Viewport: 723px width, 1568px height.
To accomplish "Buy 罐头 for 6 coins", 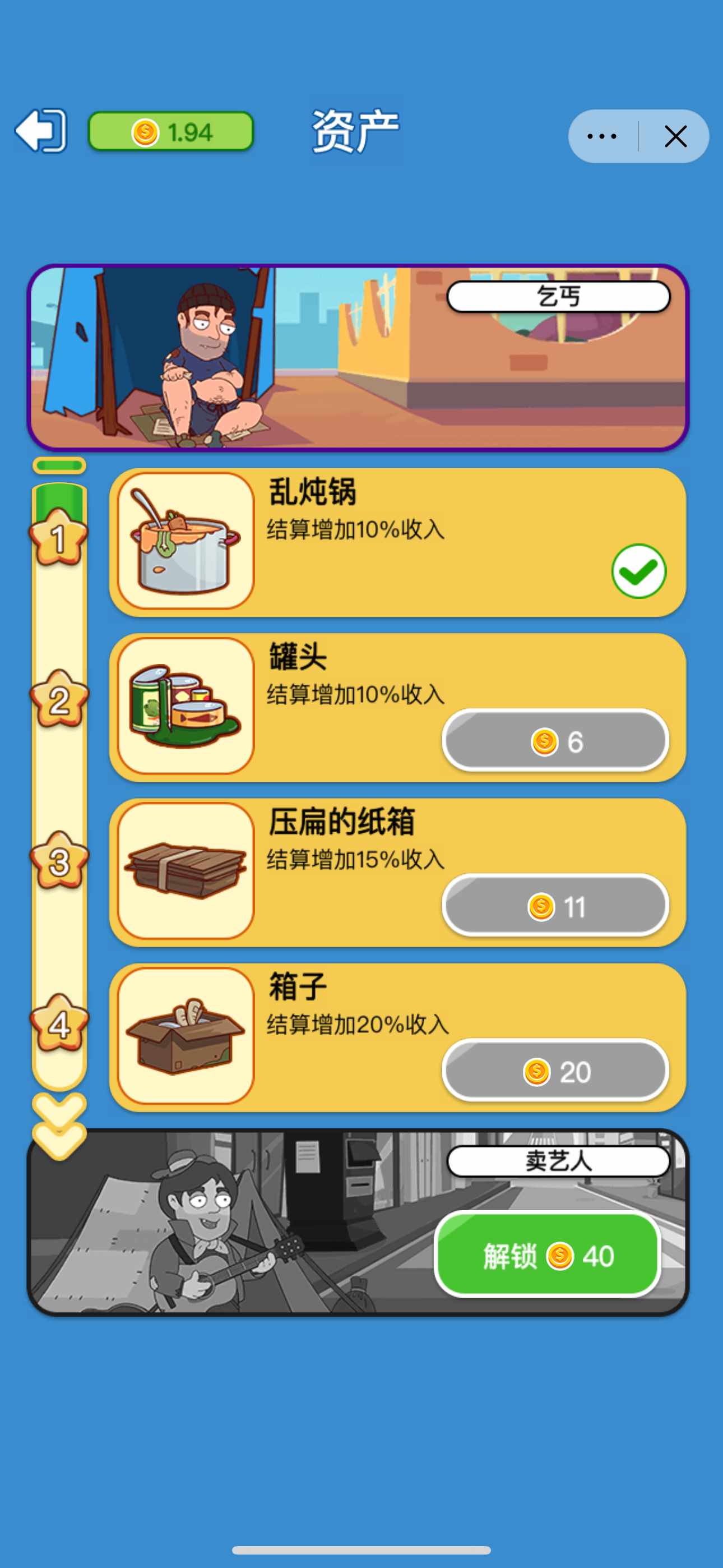I will (555, 741).
